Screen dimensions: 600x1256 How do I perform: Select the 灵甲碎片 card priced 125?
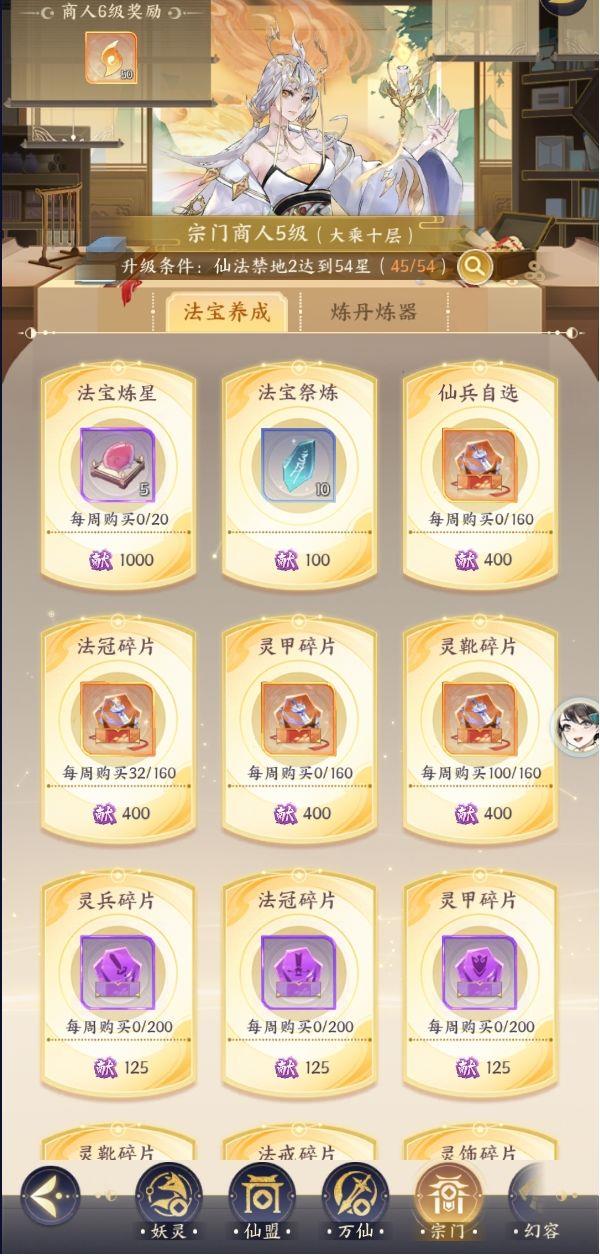pyautogui.click(x=479, y=983)
